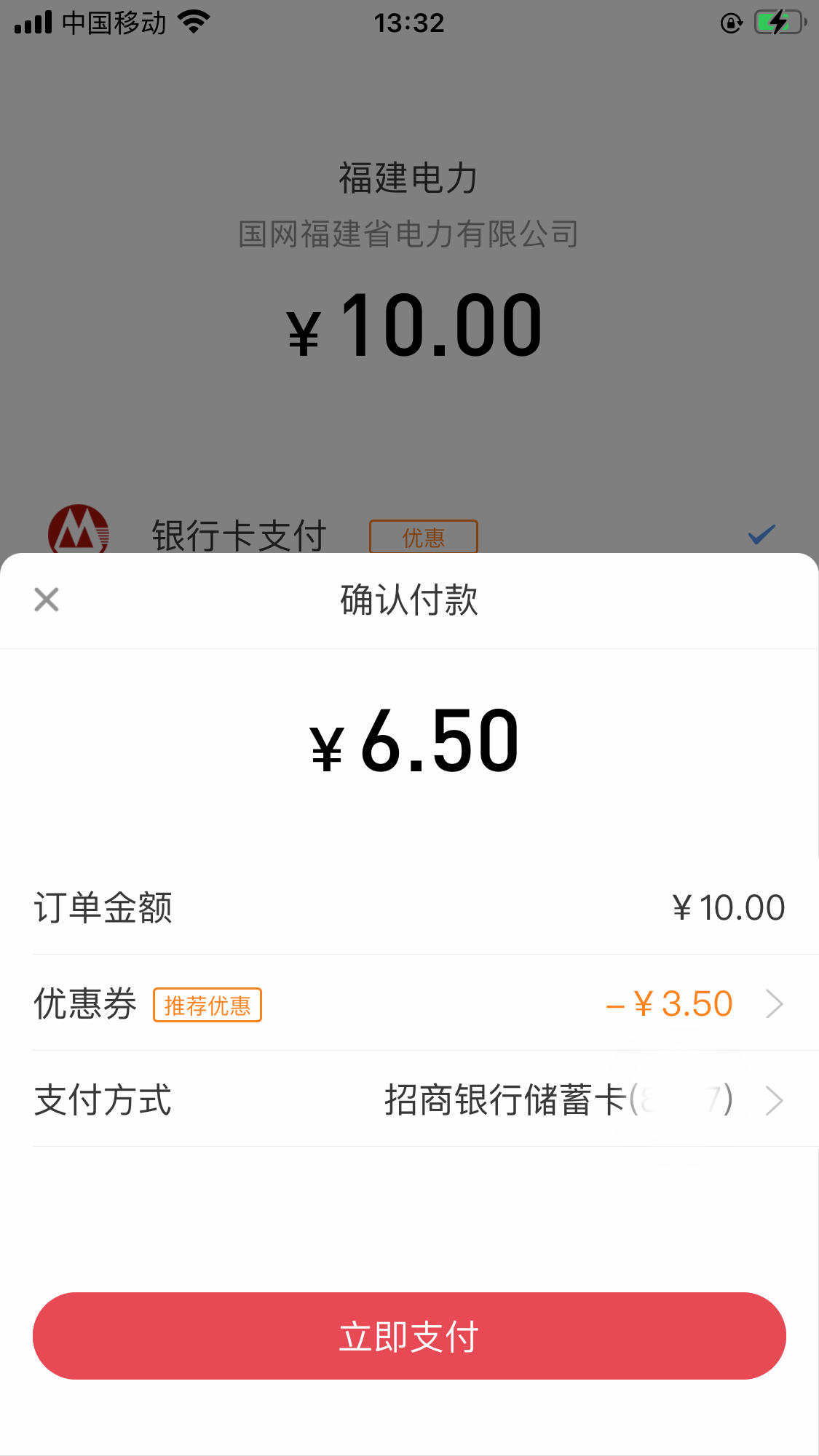Tap 立即支付 to pay now
Screen dimensions: 819x1456
[409, 1336]
